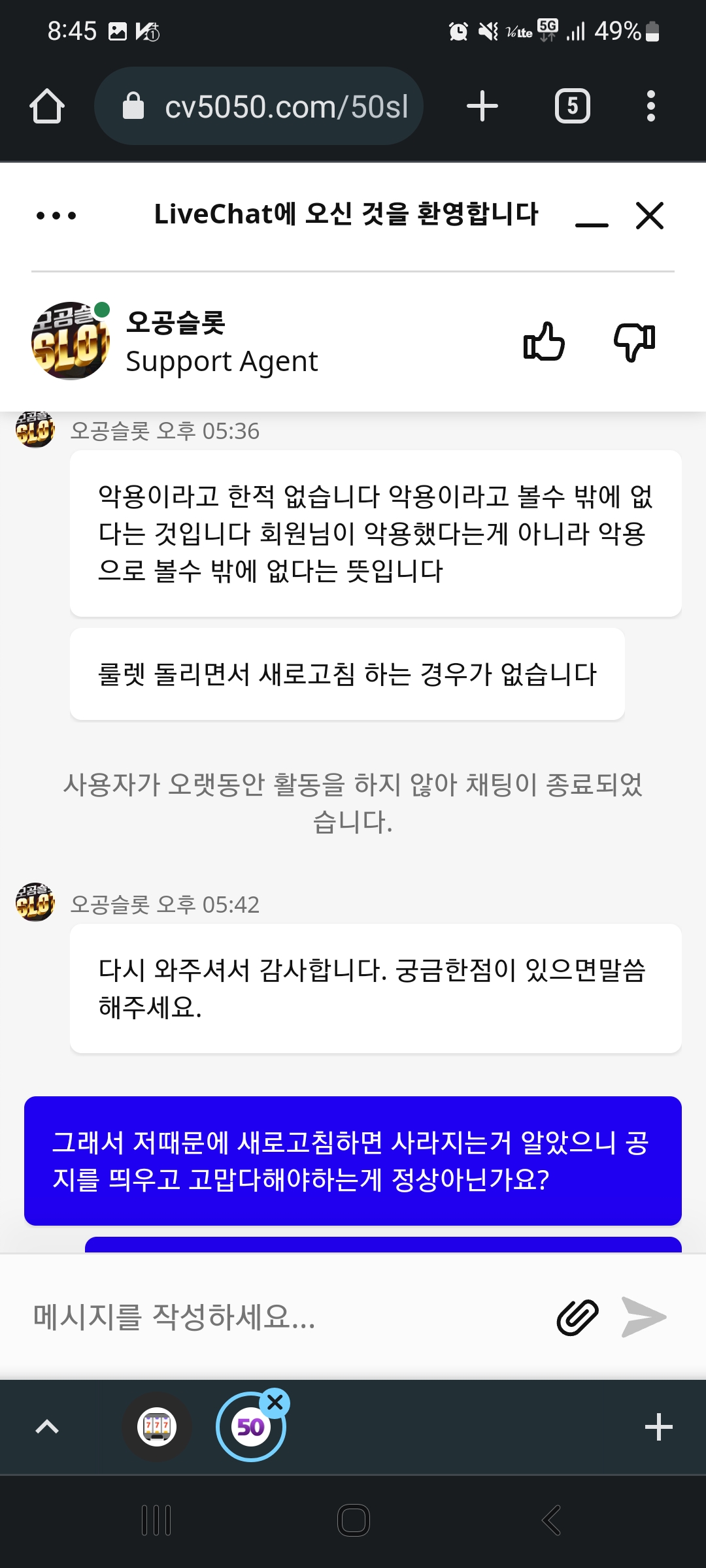The image size is (706, 1568).
Task: Focus the message input field
Action: pyautogui.click(x=281, y=1316)
